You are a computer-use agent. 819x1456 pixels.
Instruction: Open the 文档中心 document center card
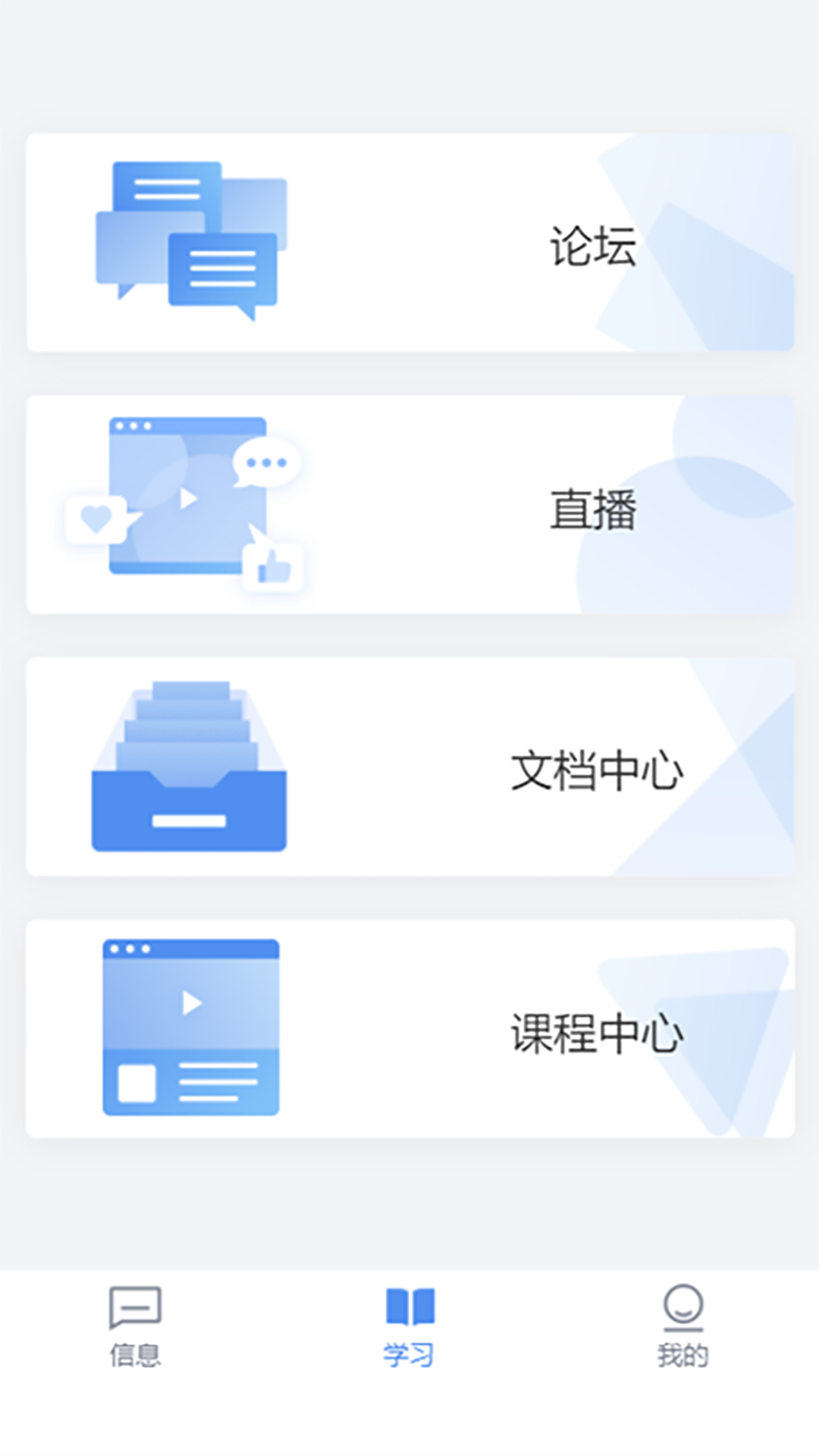pyautogui.click(x=409, y=767)
